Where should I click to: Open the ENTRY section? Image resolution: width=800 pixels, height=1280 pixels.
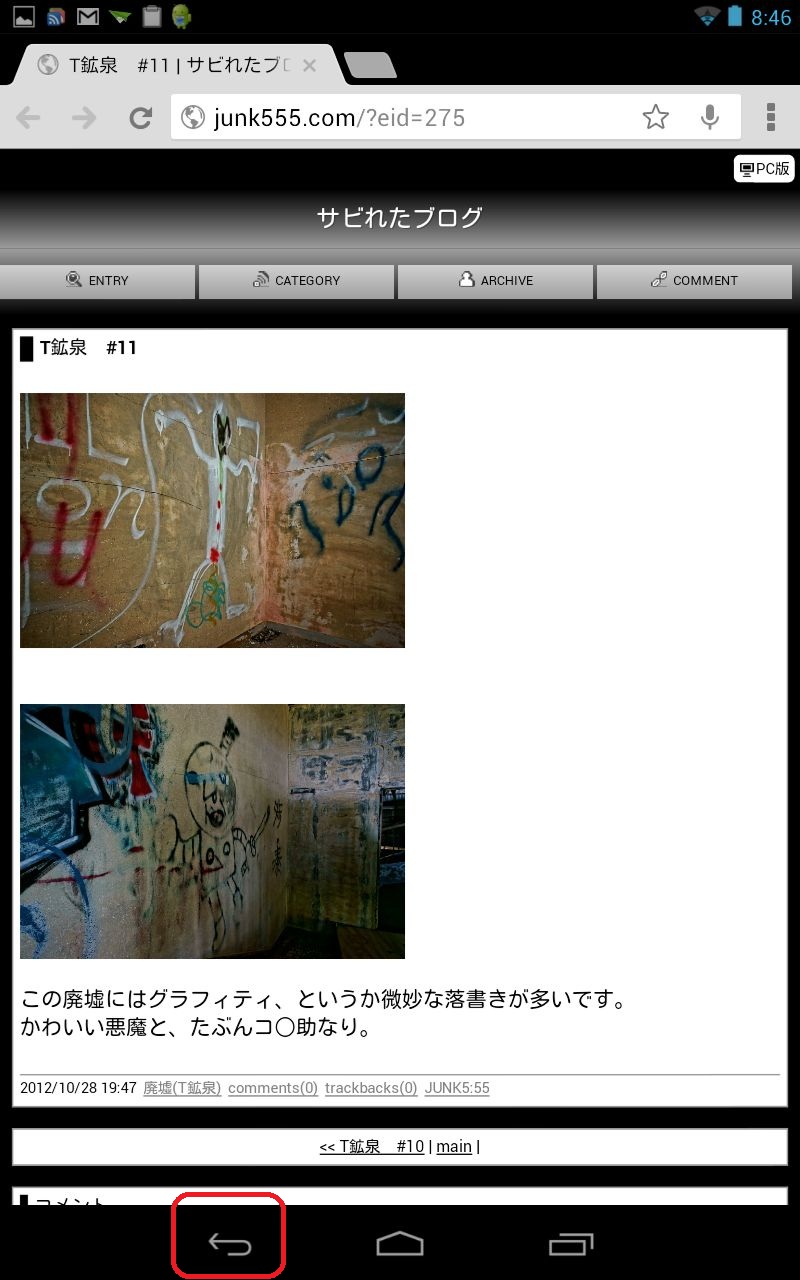[x=98, y=281]
